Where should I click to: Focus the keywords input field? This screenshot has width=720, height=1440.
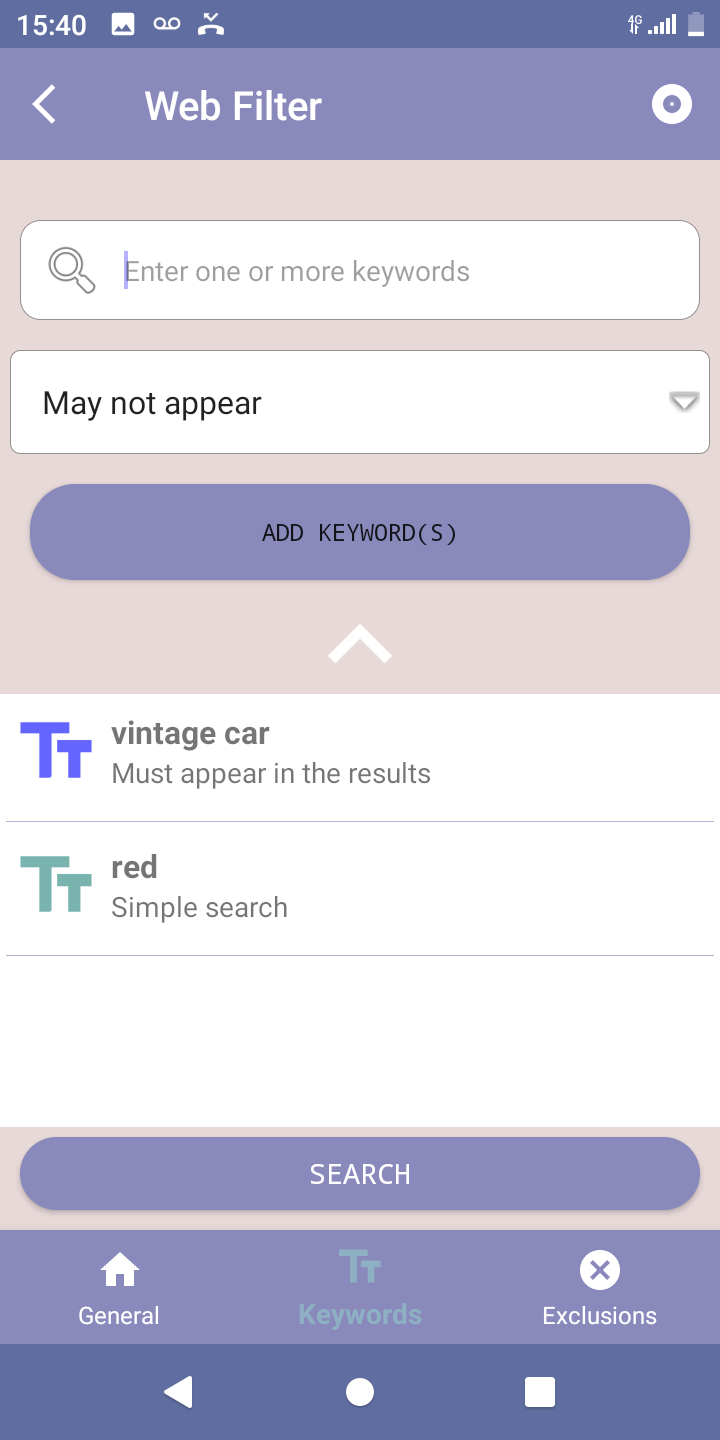[400, 271]
